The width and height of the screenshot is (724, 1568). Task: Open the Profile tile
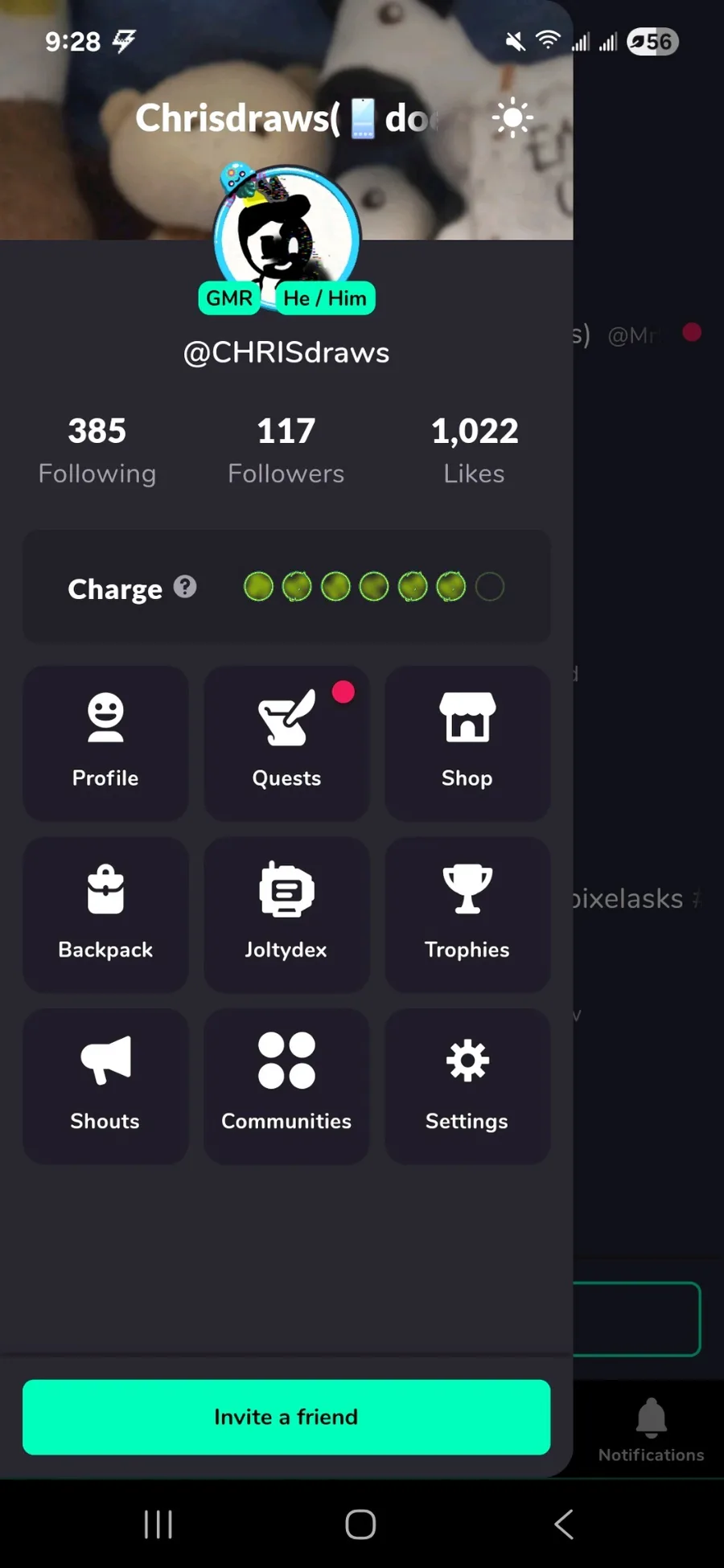tap(105, 743)
